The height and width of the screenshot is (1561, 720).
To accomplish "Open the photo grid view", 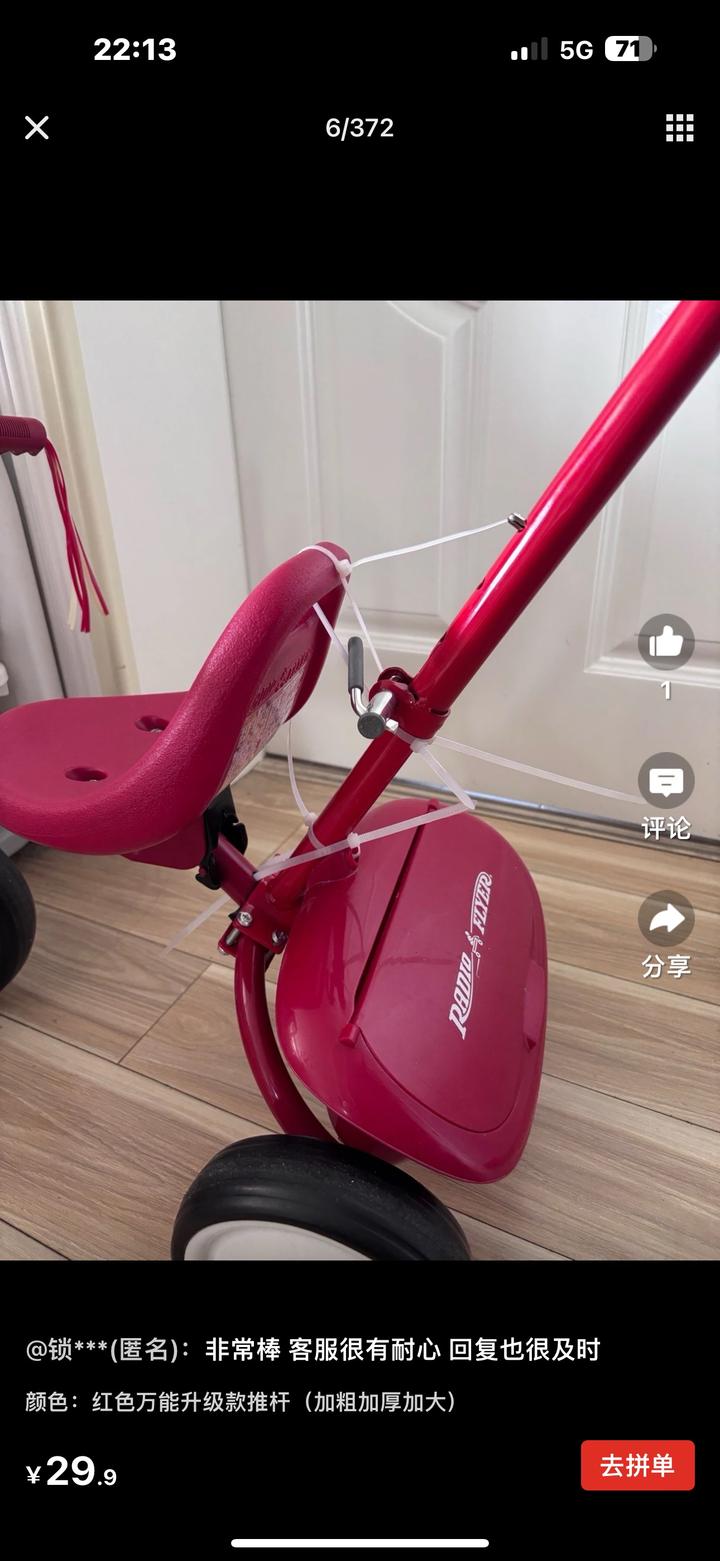I will click(x=680, y=128).
